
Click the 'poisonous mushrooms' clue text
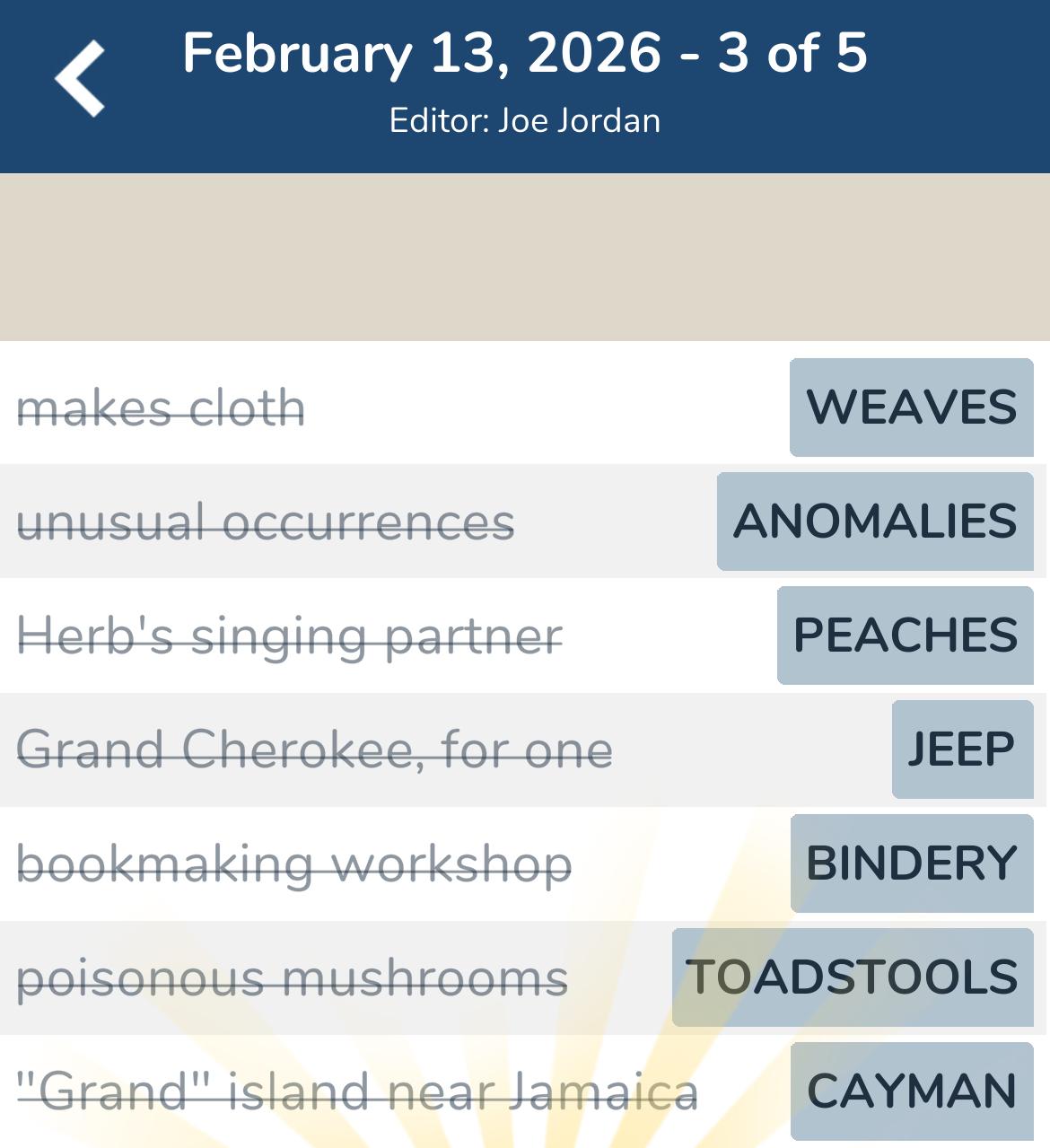(292, 977)
